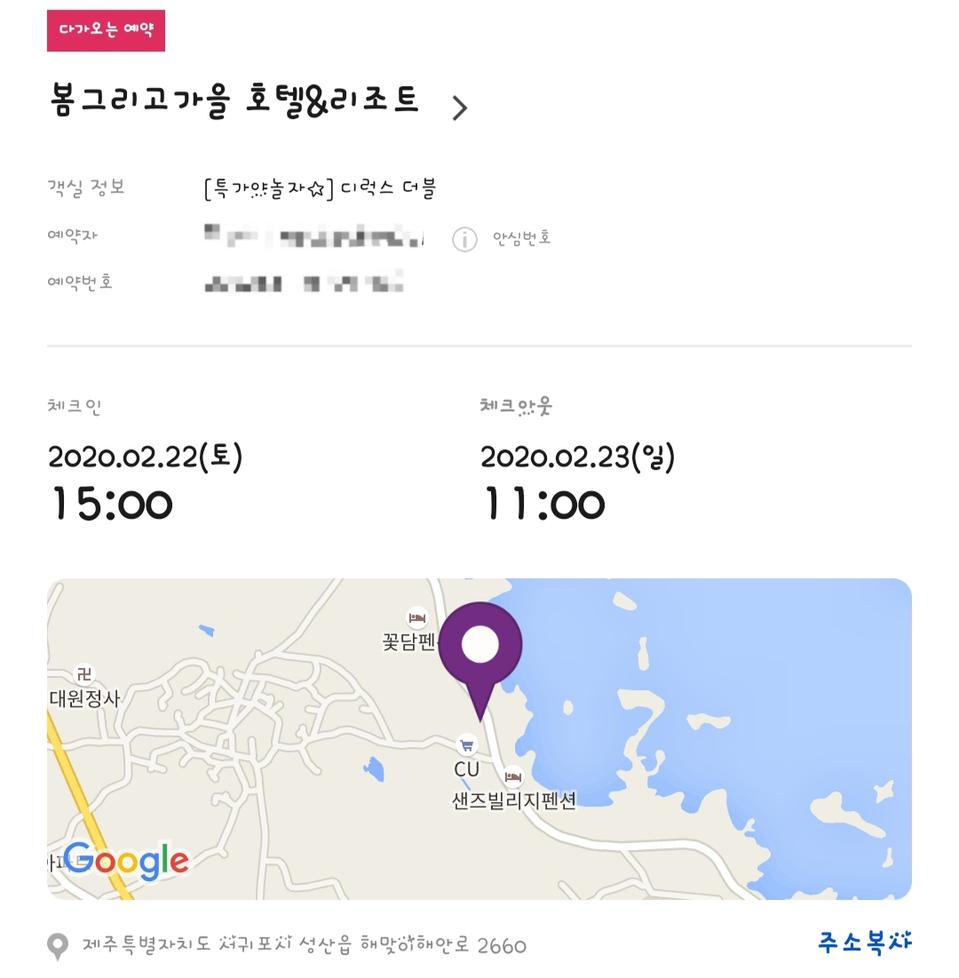Select the 샌즈빌리지펜션 lodging icon
Viewport: 959px width, 978px height.
(514, 779)
